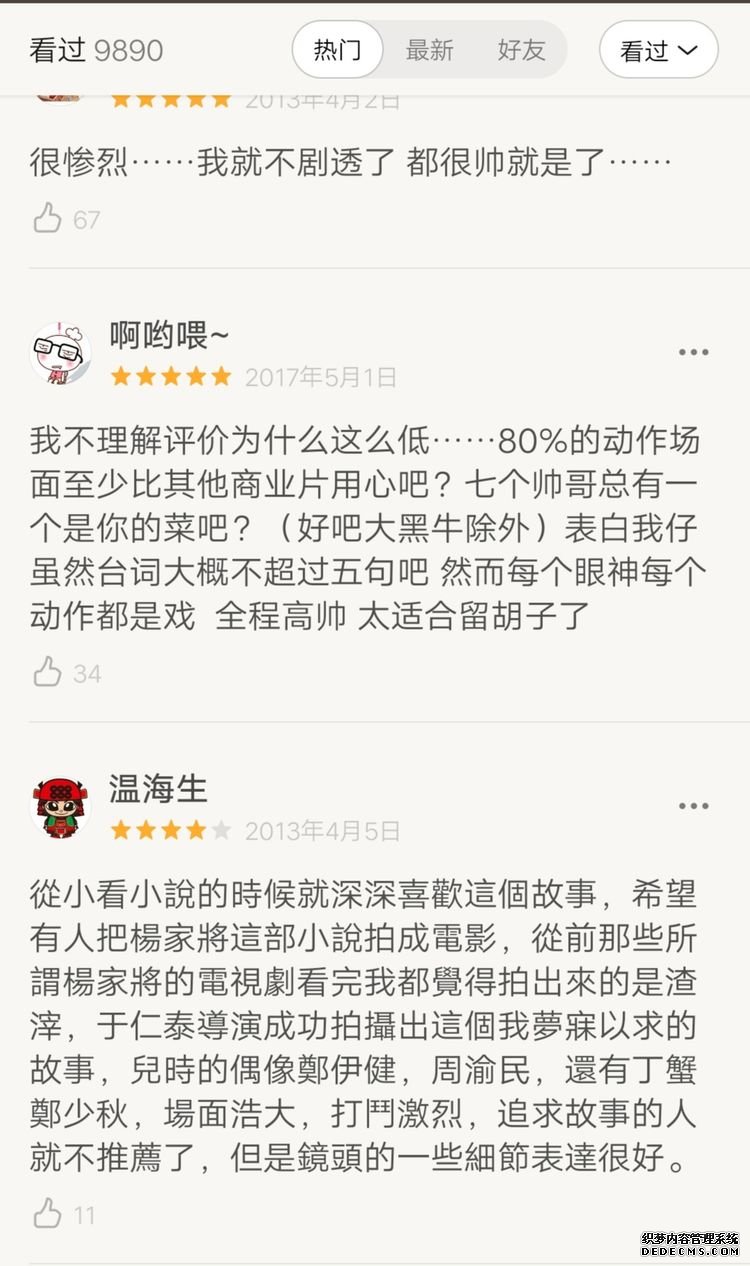Open 啊哟喂~'s profile avatar
This screenshot has width=750, height=1266.
click(x=60, y=352)
